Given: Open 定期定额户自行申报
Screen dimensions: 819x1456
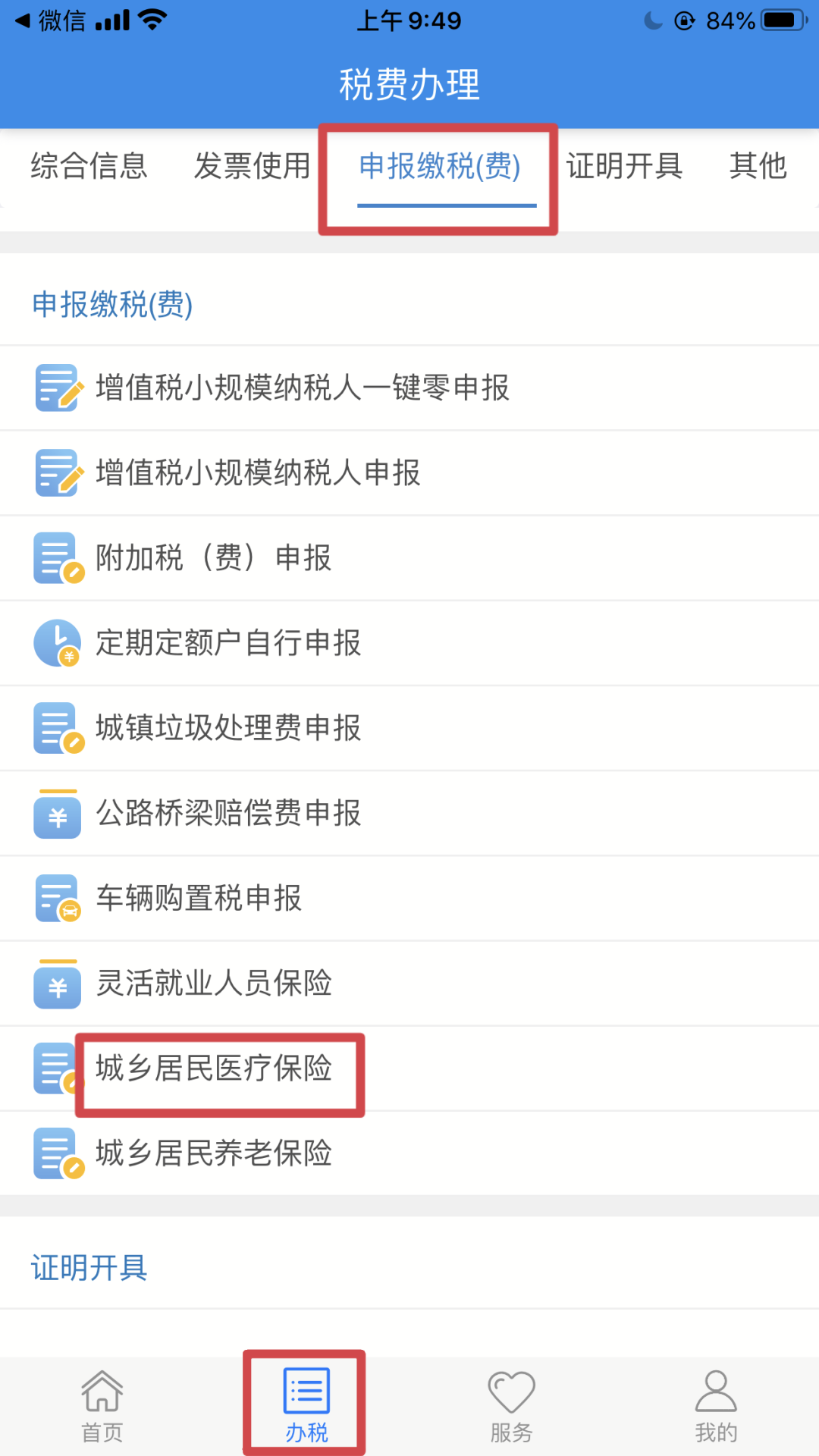Looking at the screenshot, I should (409, 643).
